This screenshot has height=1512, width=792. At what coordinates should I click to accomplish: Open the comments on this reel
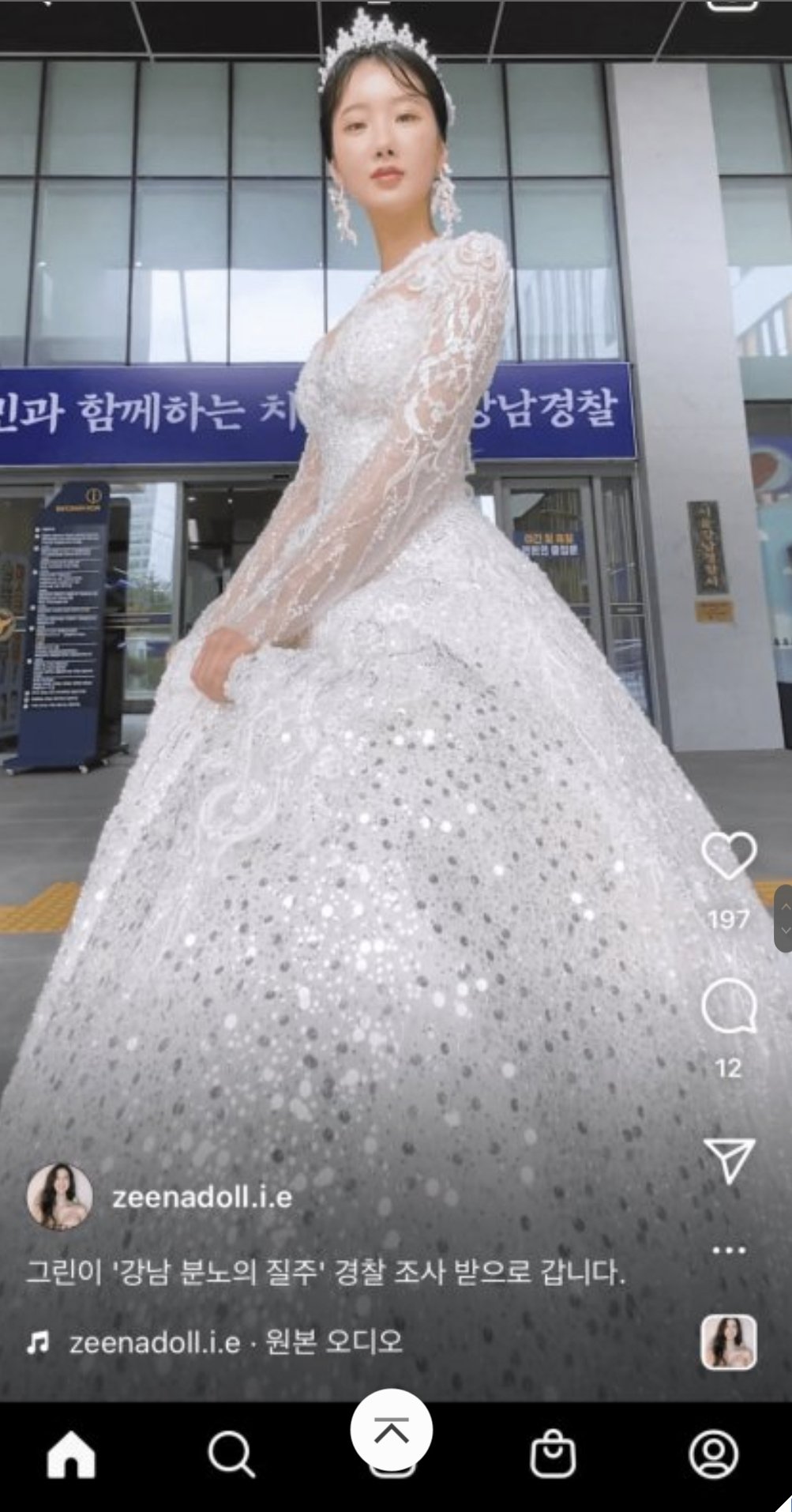728,1006
